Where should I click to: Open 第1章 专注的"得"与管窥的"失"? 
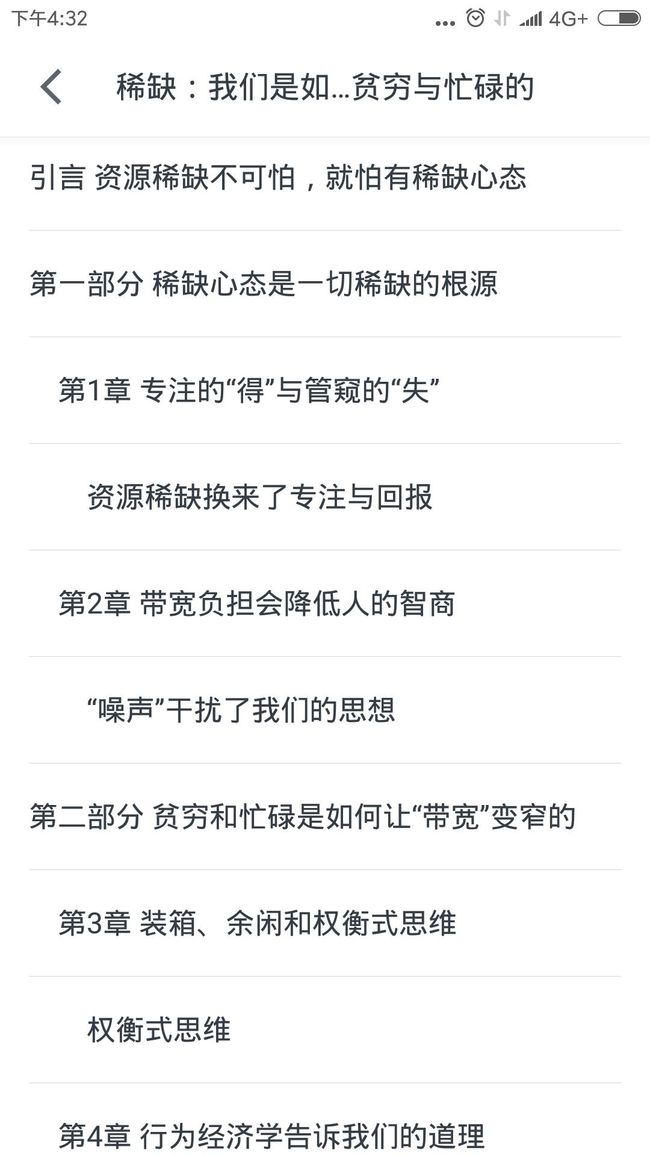tap(325, 391)
